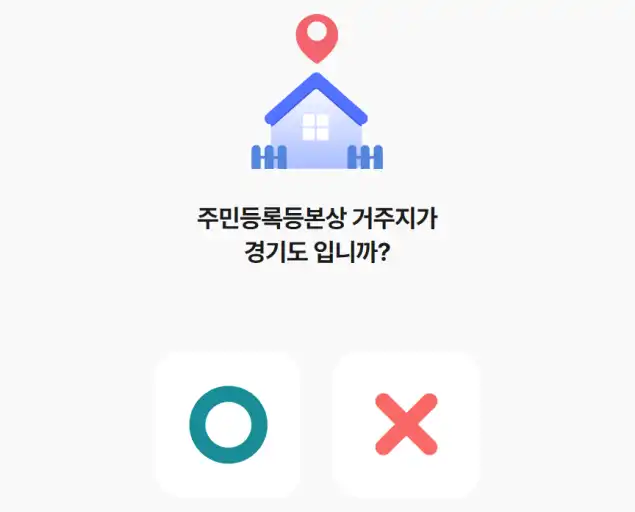Answer no with the X button
The image size is (635, 512).
pyautogui.click(x=406, y=424)
